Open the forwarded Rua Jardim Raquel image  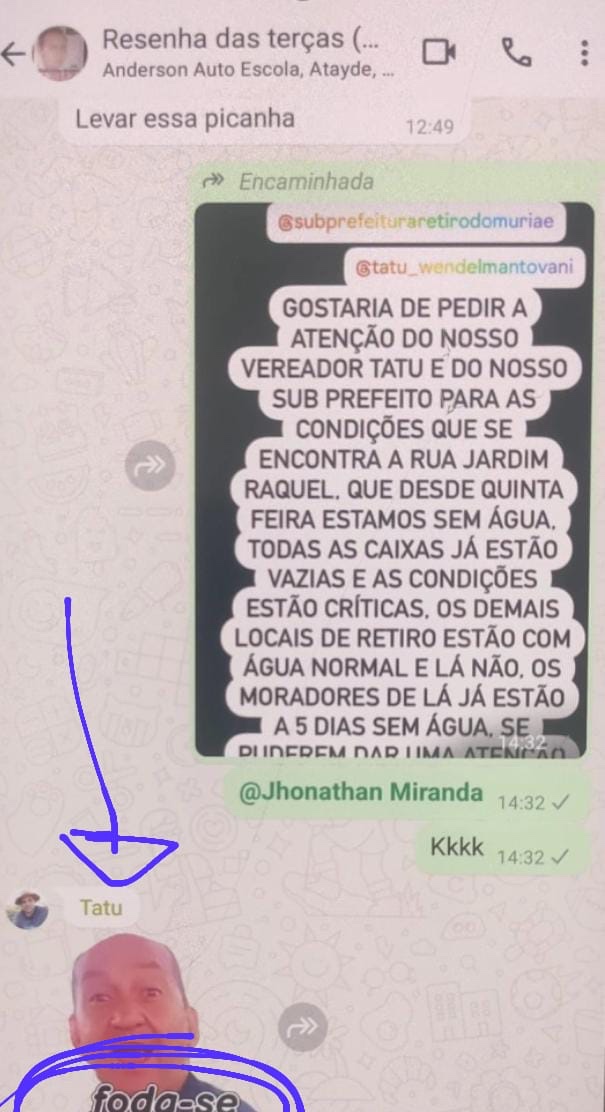point(394,480)
